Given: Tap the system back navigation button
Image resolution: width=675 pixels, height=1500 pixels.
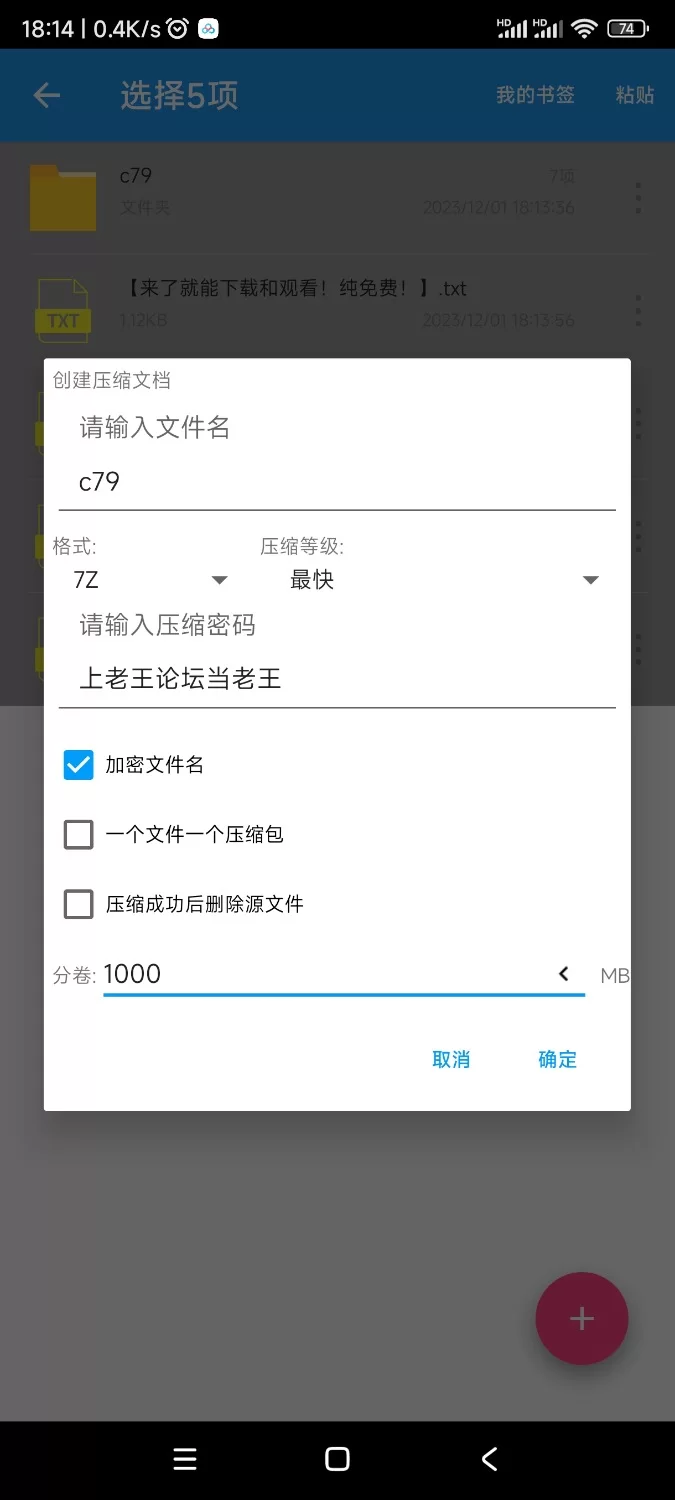Looking at the screenshot, I should 489,1460.
